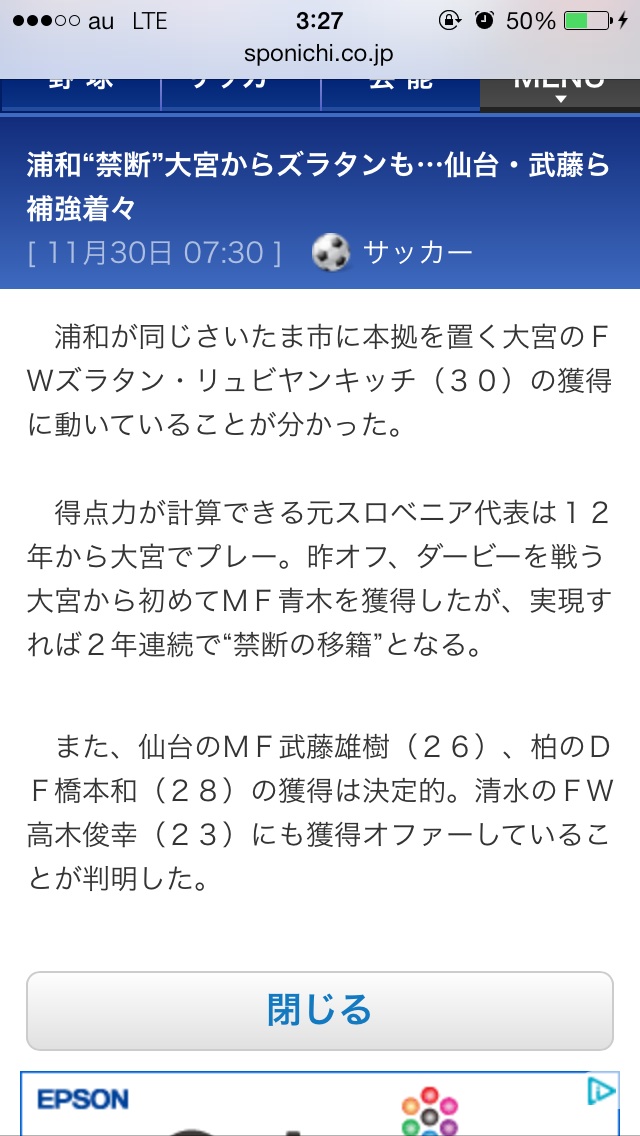
Task: Switch to the 野球 tab
Action: click(x=80, y=93)
